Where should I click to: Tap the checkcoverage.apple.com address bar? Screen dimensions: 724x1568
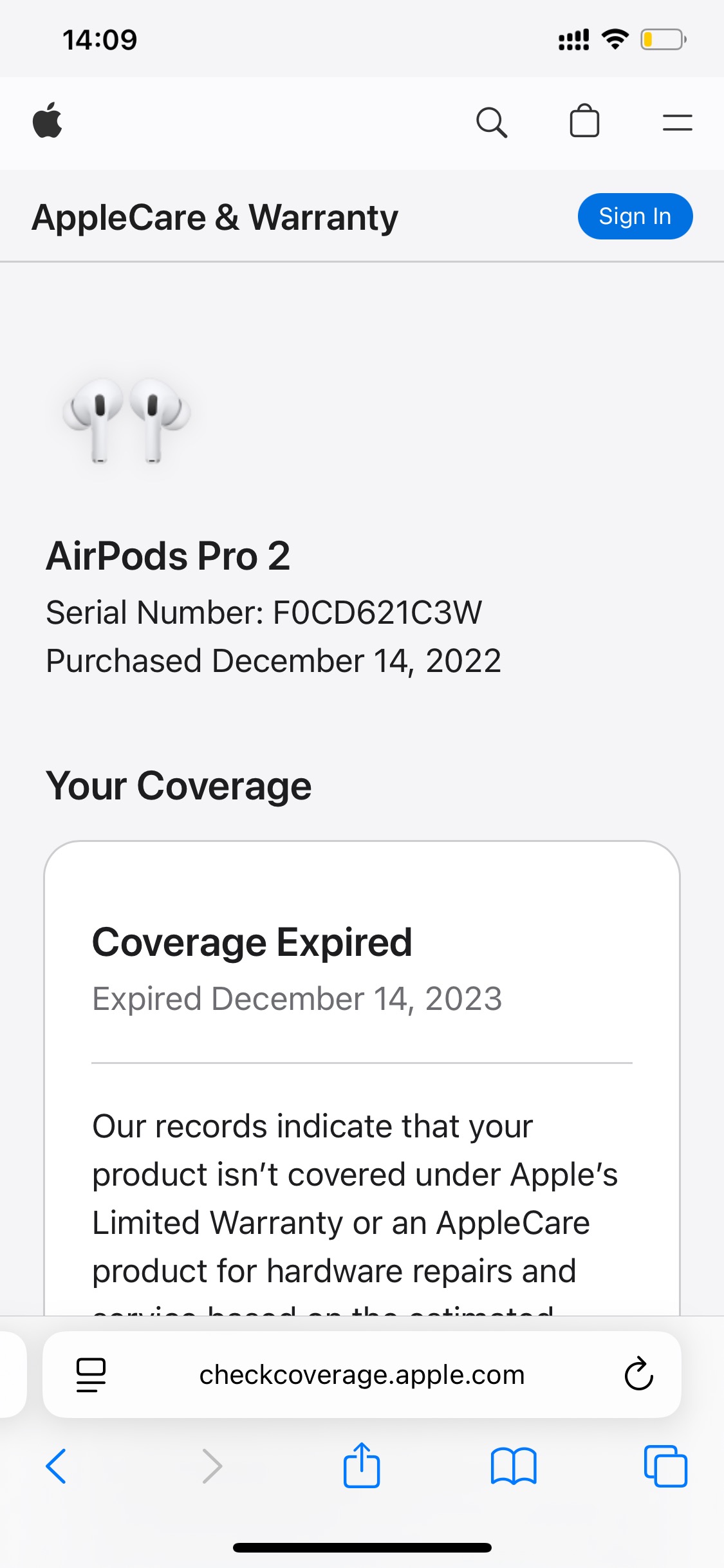(x=362, y=1375)
